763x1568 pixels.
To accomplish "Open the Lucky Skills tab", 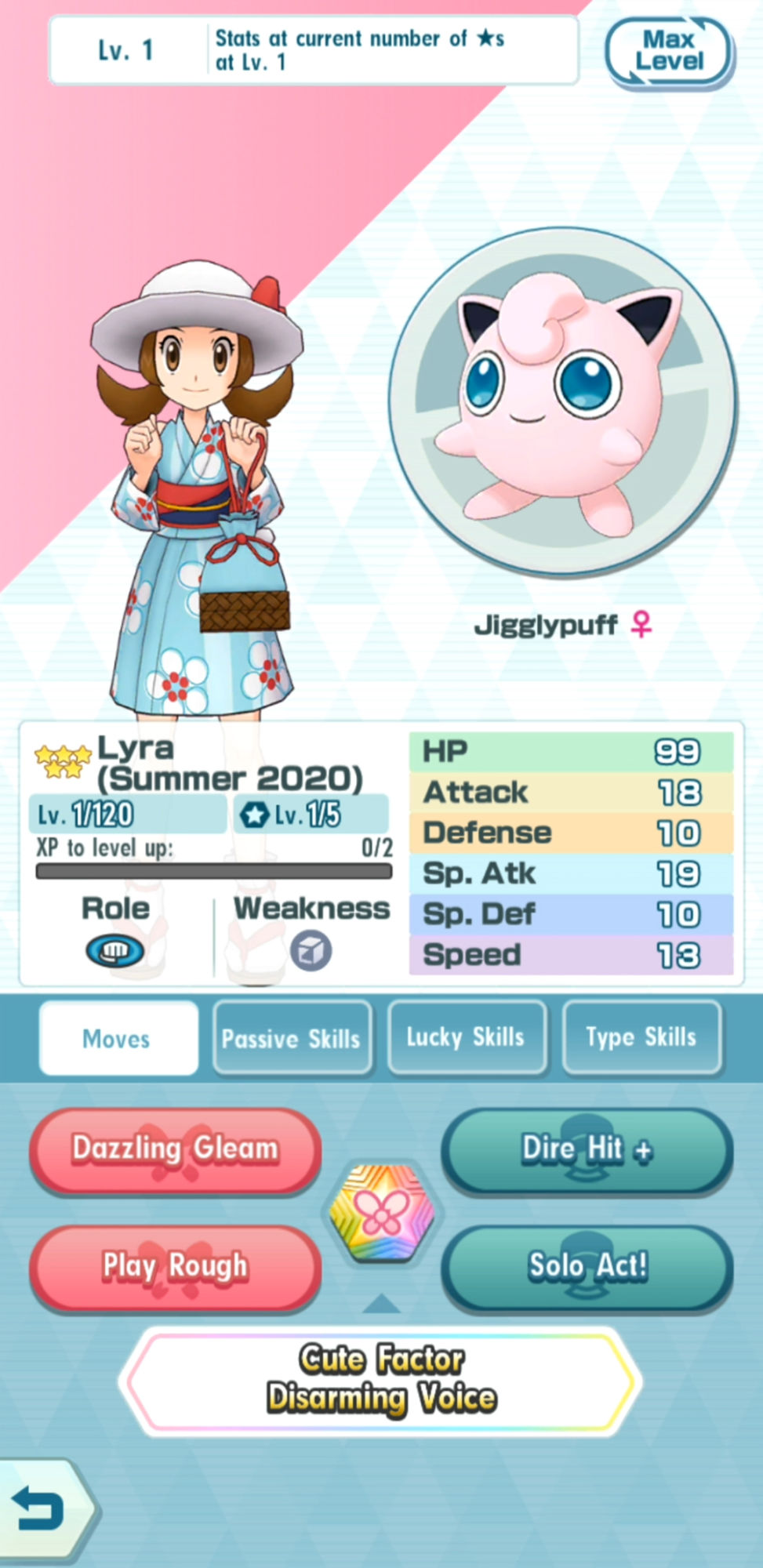I will (466, 1037).
